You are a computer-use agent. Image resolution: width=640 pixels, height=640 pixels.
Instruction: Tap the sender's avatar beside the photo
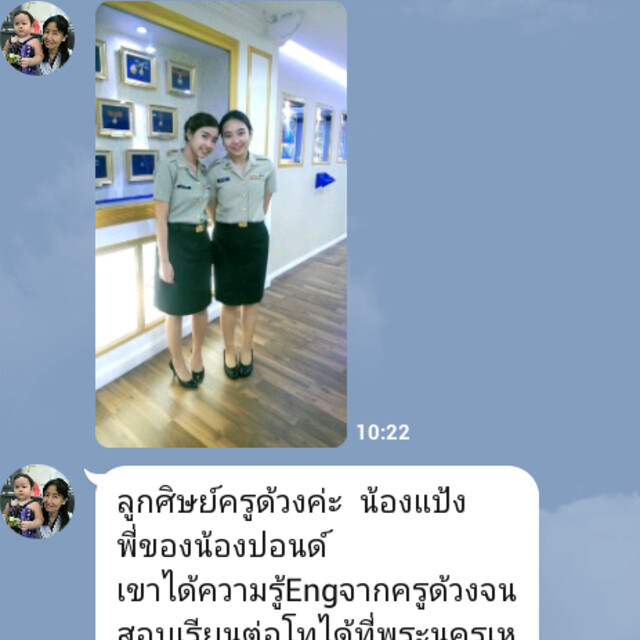coord(38,37)
